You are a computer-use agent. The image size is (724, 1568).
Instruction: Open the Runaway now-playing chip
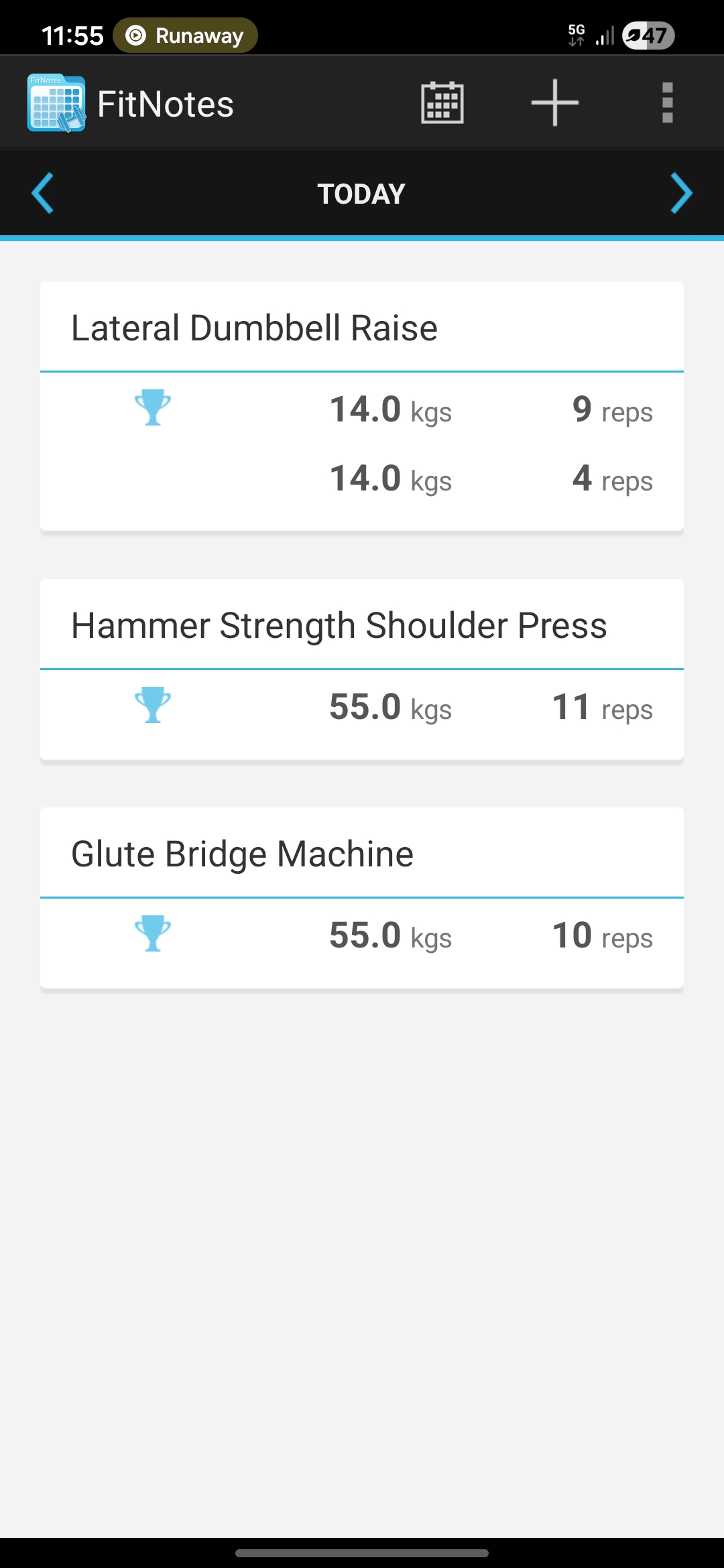coord(186,36)
